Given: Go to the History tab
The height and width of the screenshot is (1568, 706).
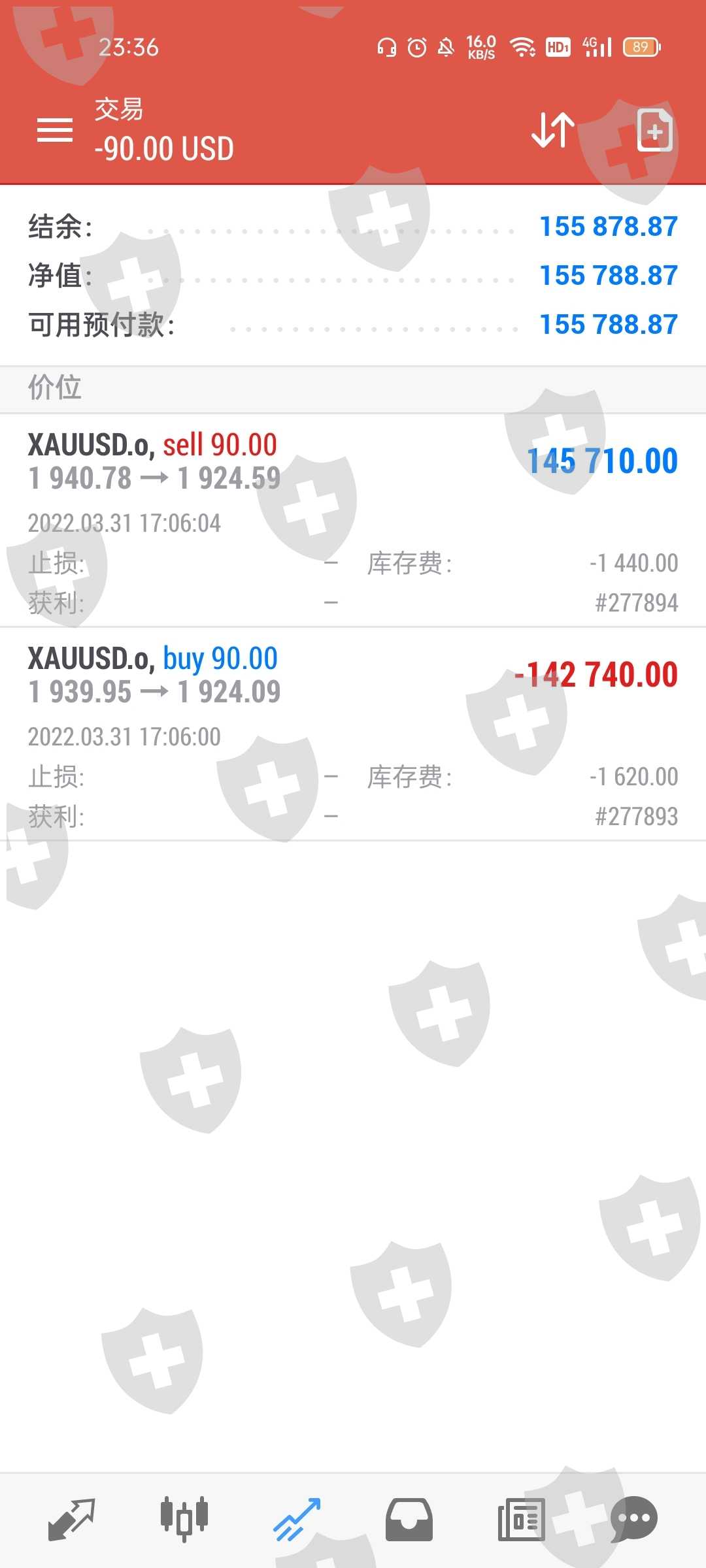Looking at the screenshot, I should [409, 1520].
